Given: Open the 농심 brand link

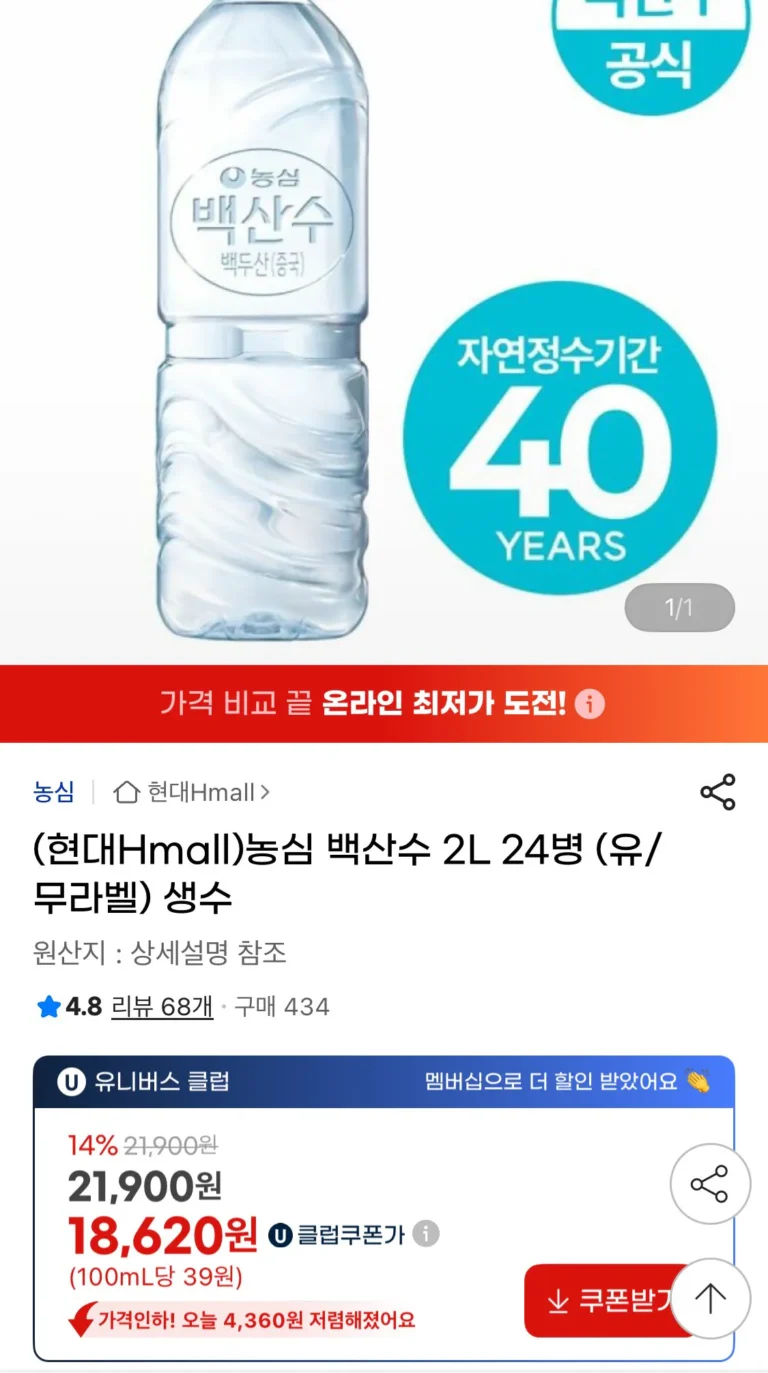Looking at the screenshot, I should coord(53,793).
